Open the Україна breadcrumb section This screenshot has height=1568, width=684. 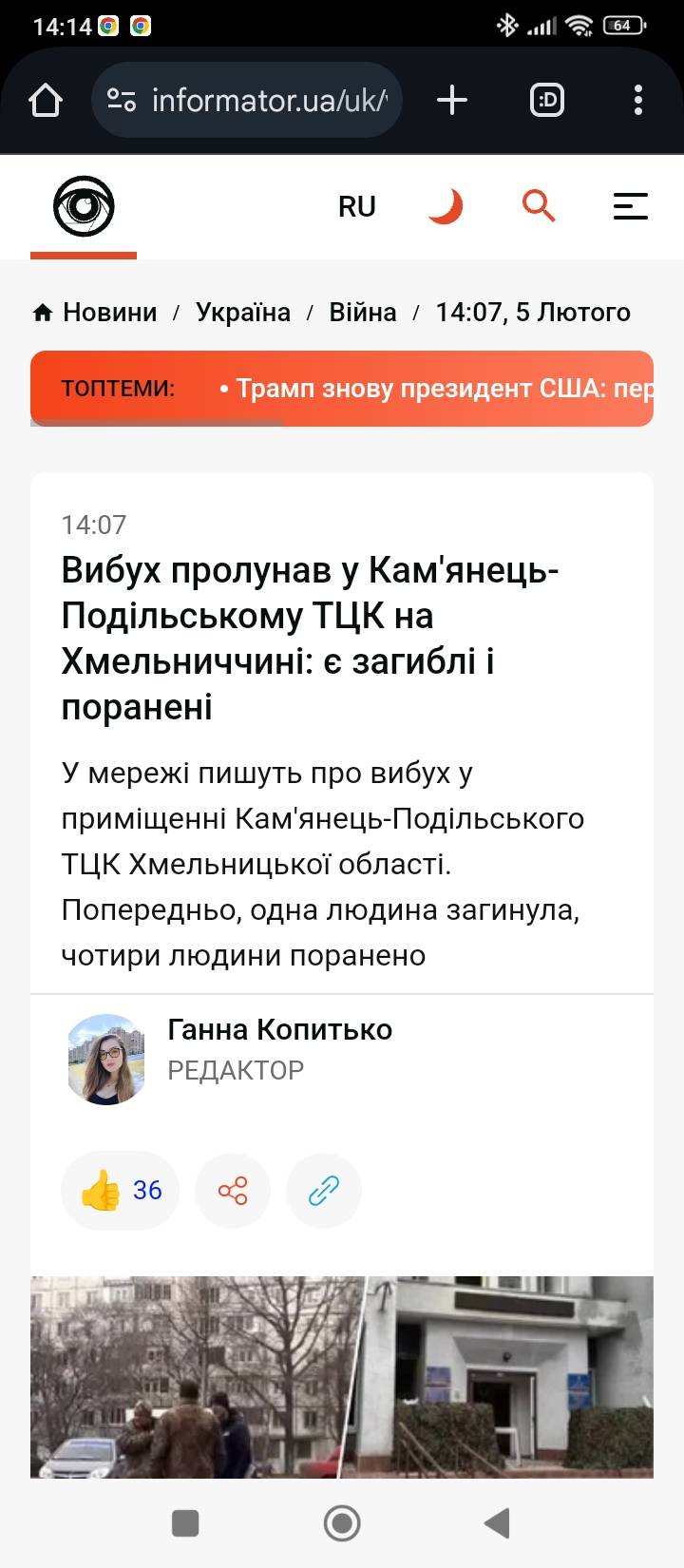click(243, 313)
